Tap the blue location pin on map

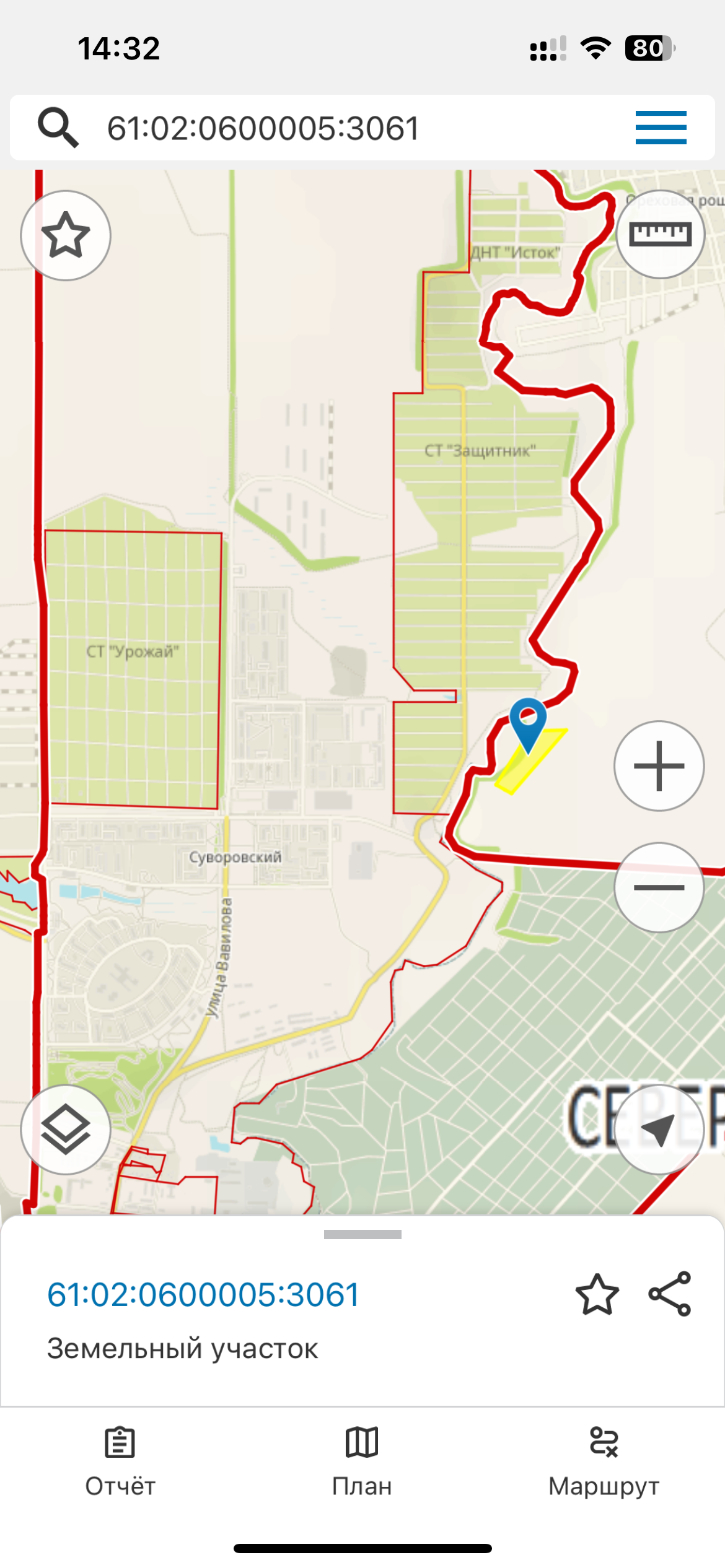pos(528,721)
